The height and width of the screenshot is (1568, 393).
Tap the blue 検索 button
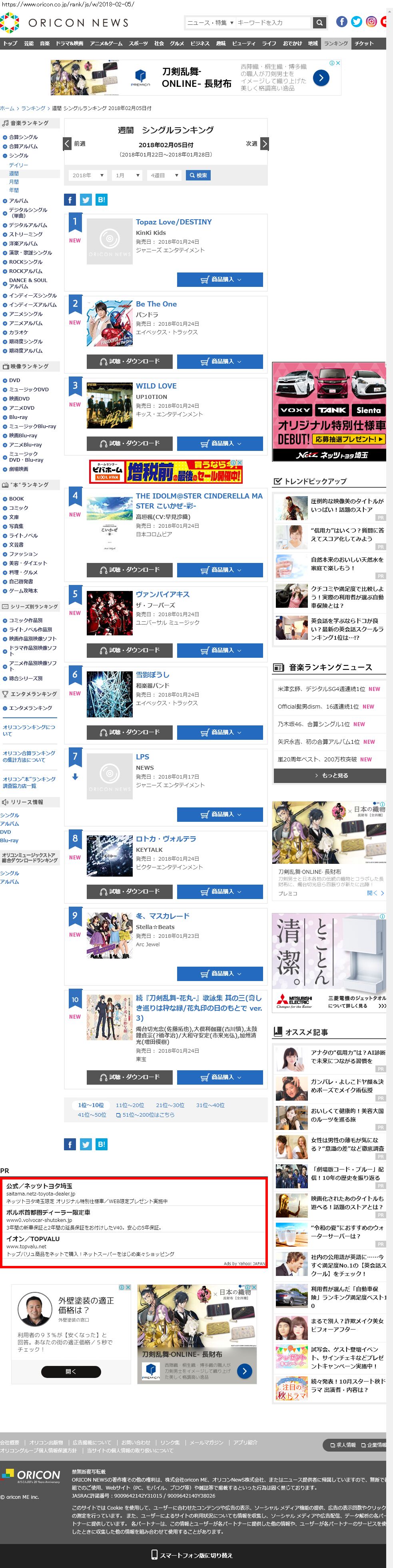198,175
